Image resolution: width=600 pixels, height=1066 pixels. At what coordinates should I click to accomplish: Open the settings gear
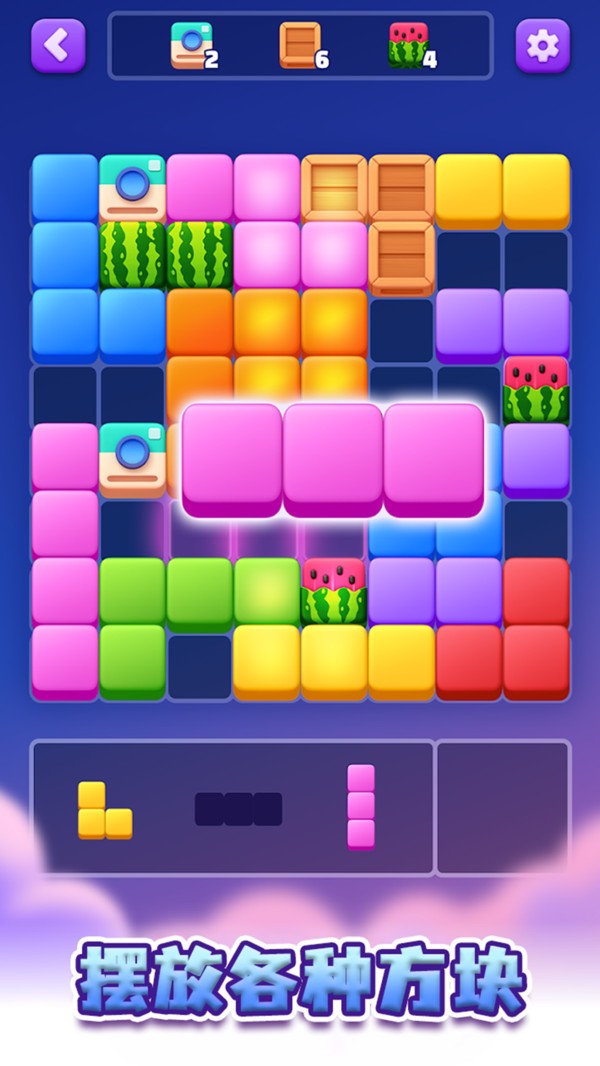point(542,45)
